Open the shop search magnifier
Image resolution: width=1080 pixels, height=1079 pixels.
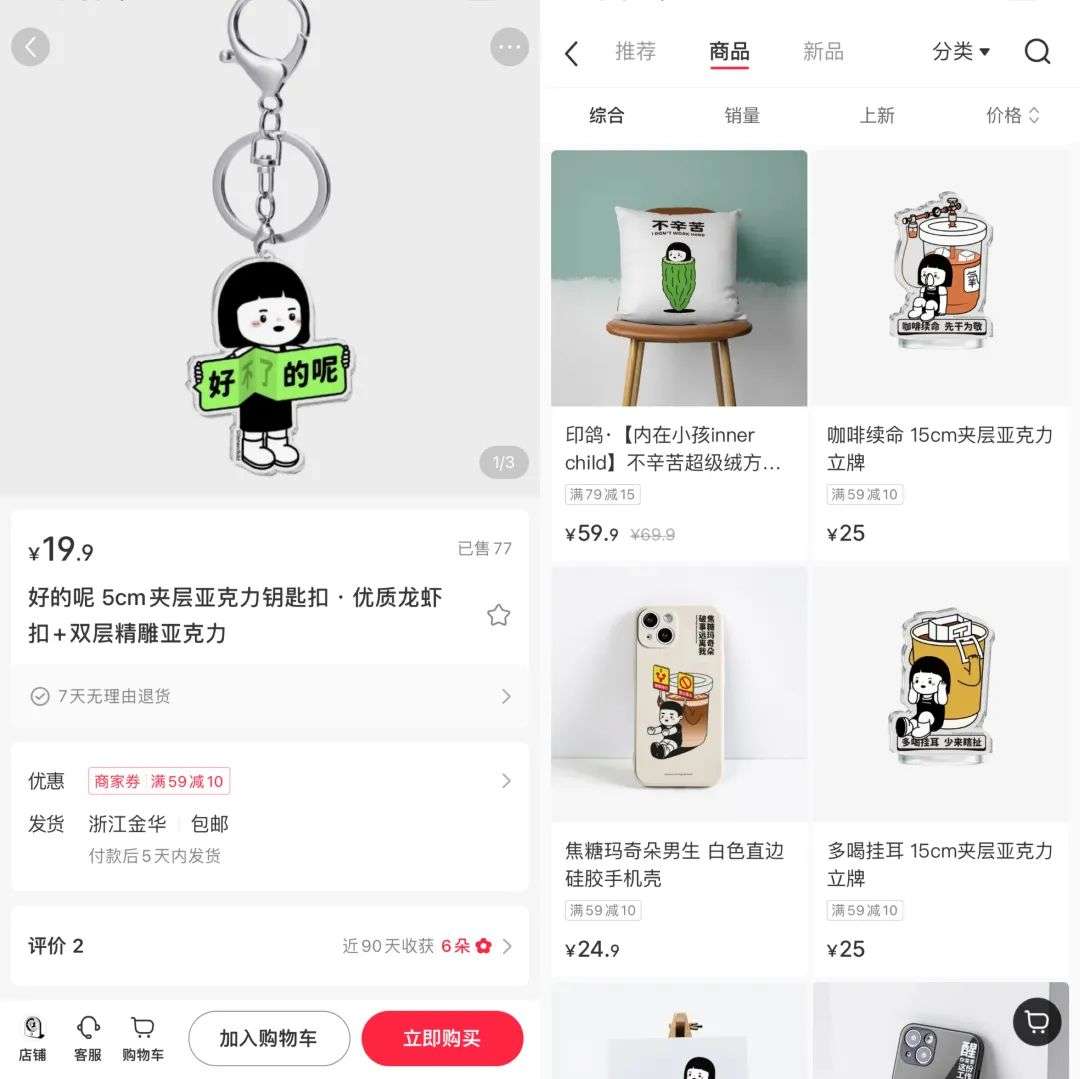pos(1037,52)
